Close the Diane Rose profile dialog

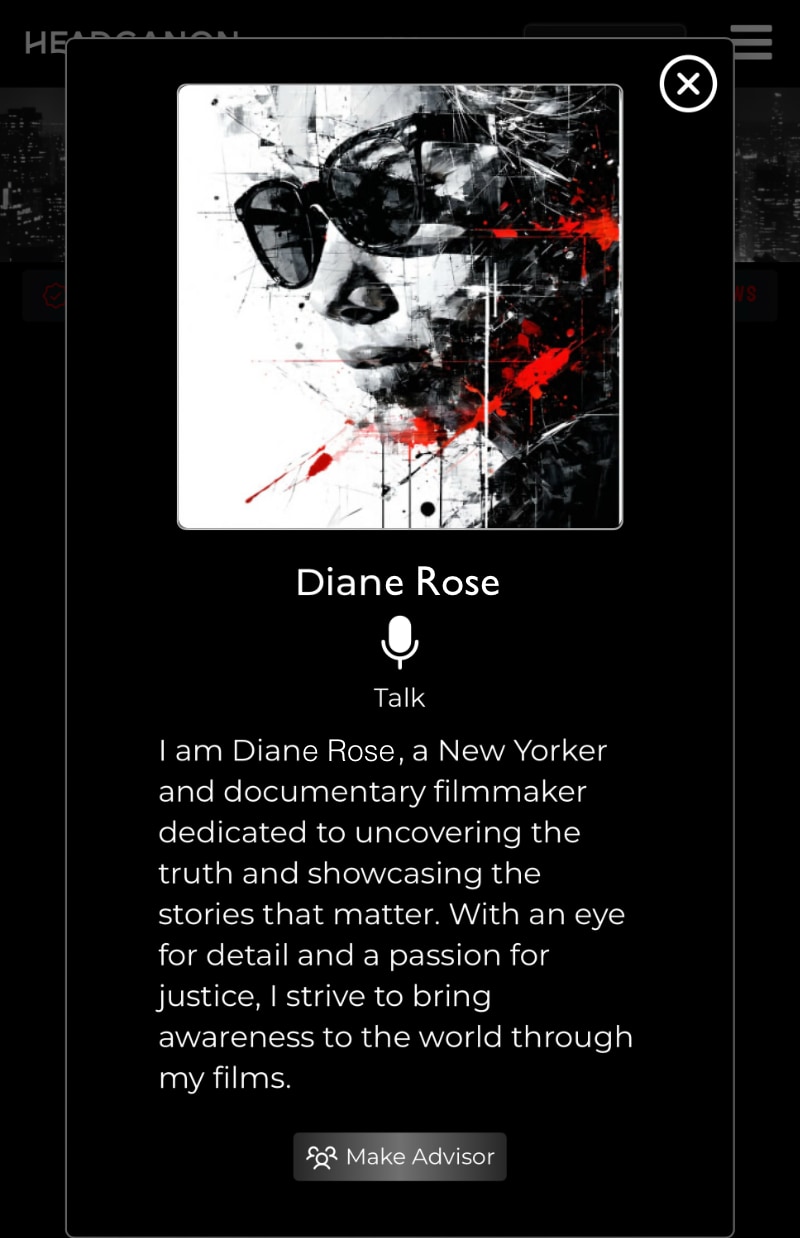click(688, 84)
